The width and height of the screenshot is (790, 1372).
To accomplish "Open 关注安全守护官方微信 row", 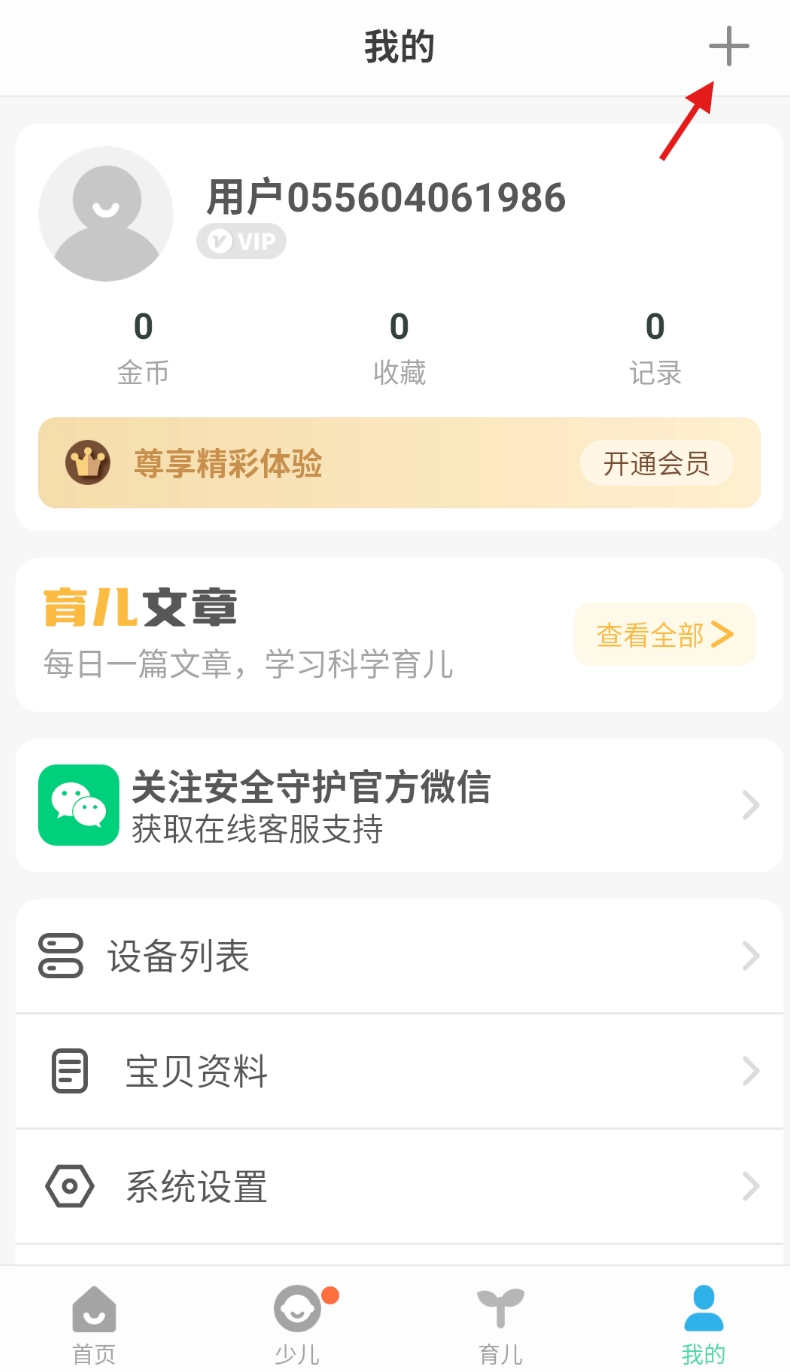I will tap(399, 805).
